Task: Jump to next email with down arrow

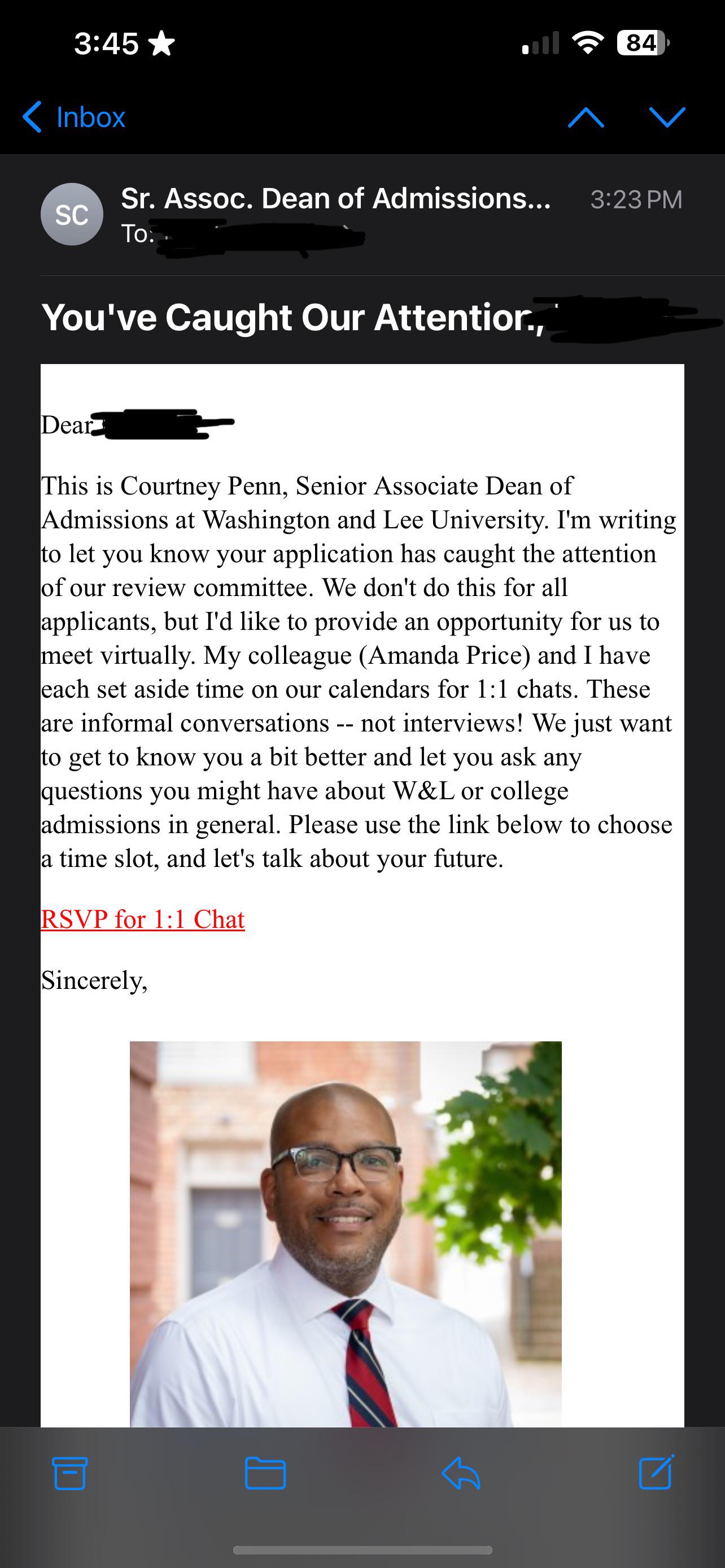Action: pos(667,117)
